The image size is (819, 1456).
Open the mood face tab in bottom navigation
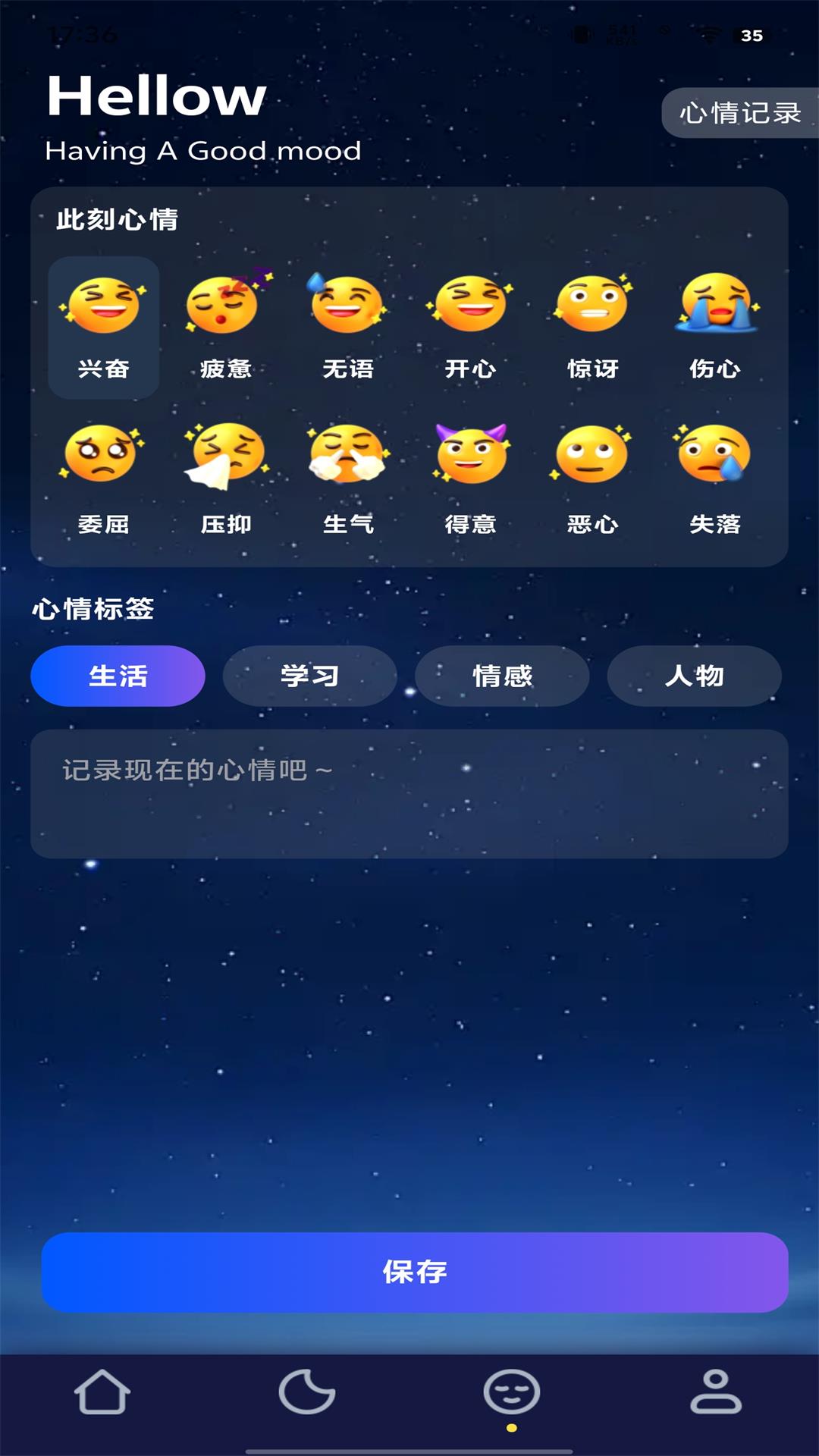[512, 1407]
